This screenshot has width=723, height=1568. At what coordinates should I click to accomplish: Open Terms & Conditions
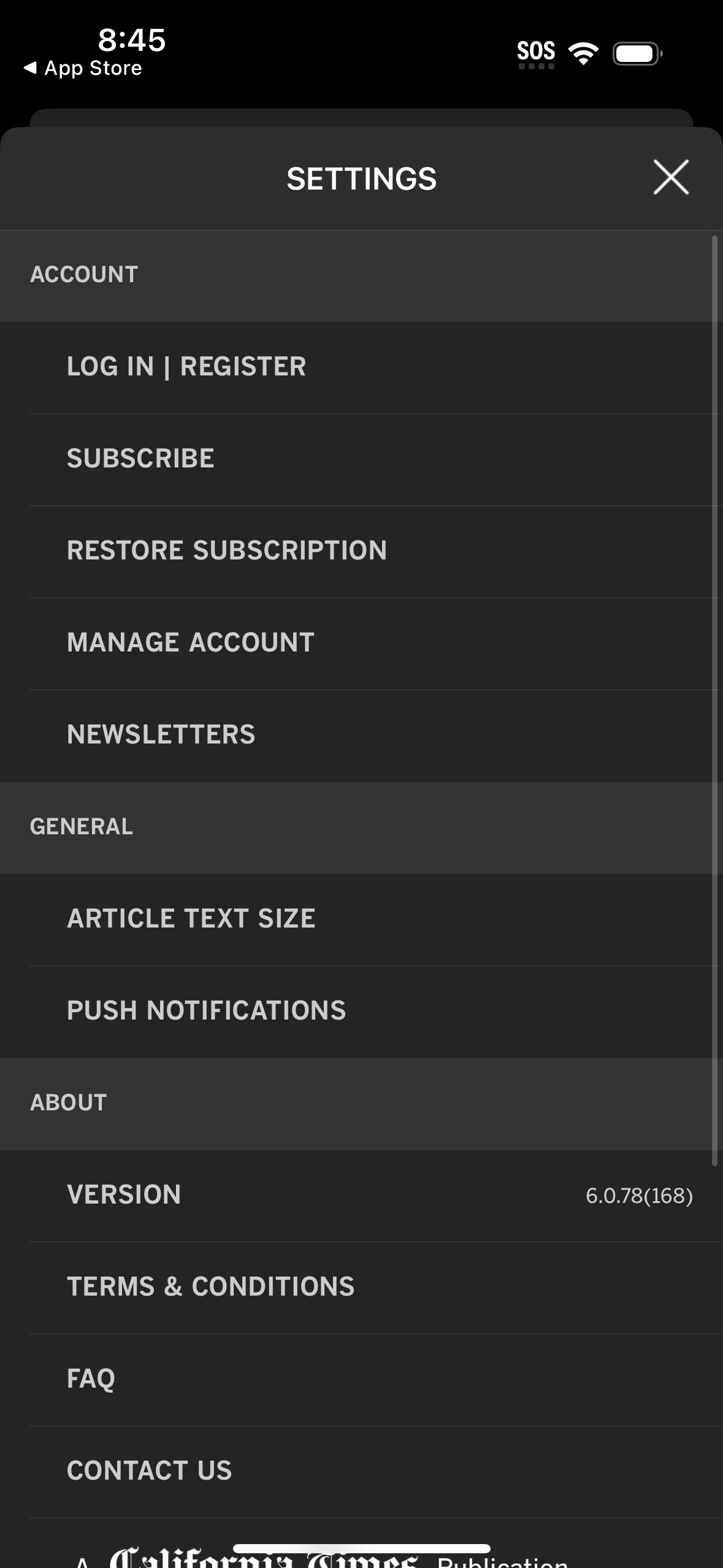pyautogui.click(x=210, y=1286)
